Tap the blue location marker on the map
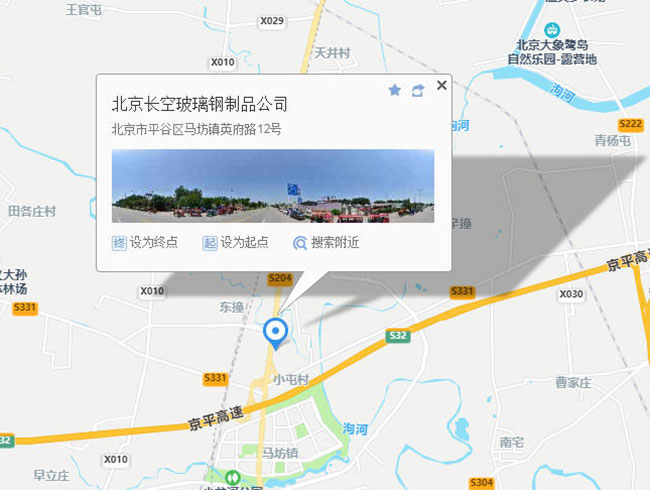 (x=273, y=331)
